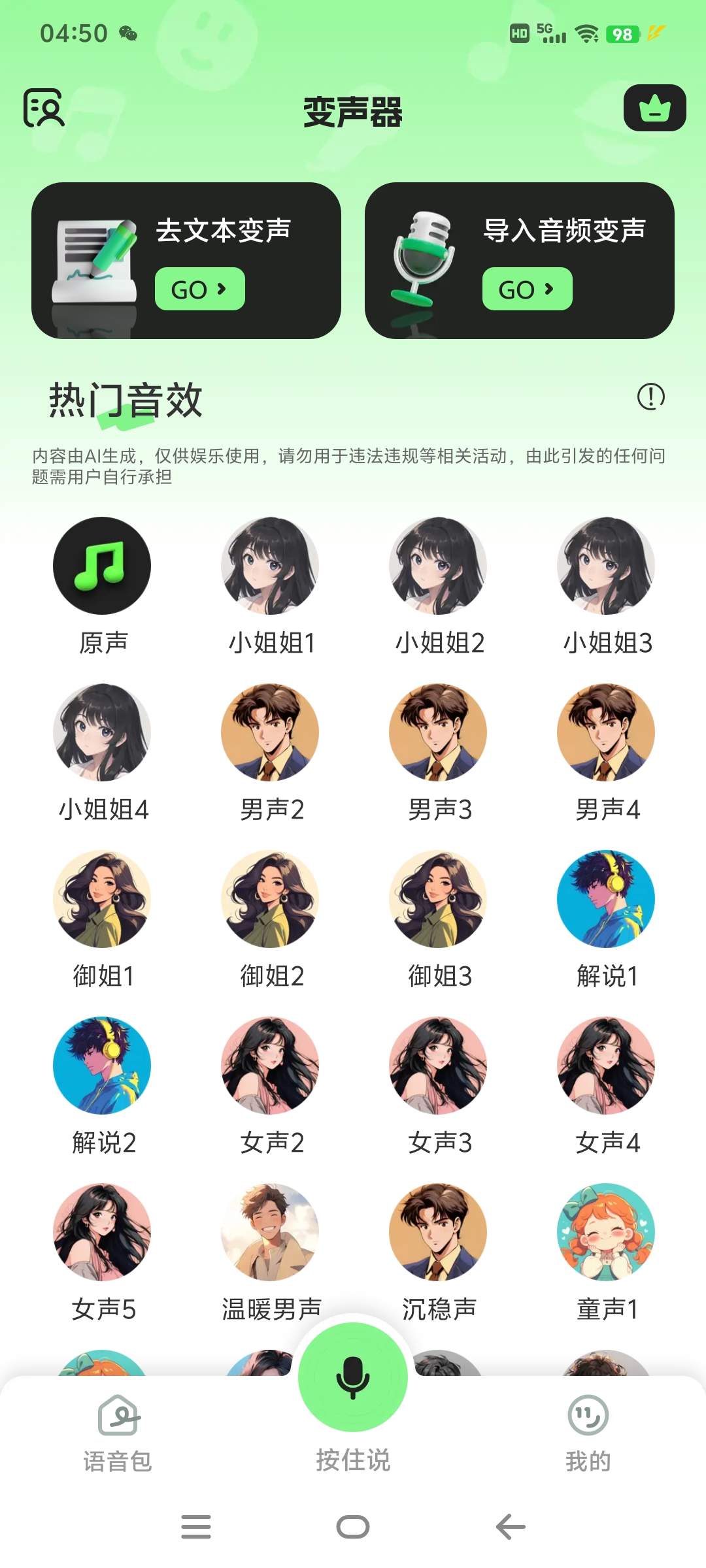Screen dimensions: 706x1568
Task: Select the 温暖男声 voice effect
Action: coord(270,1230)
